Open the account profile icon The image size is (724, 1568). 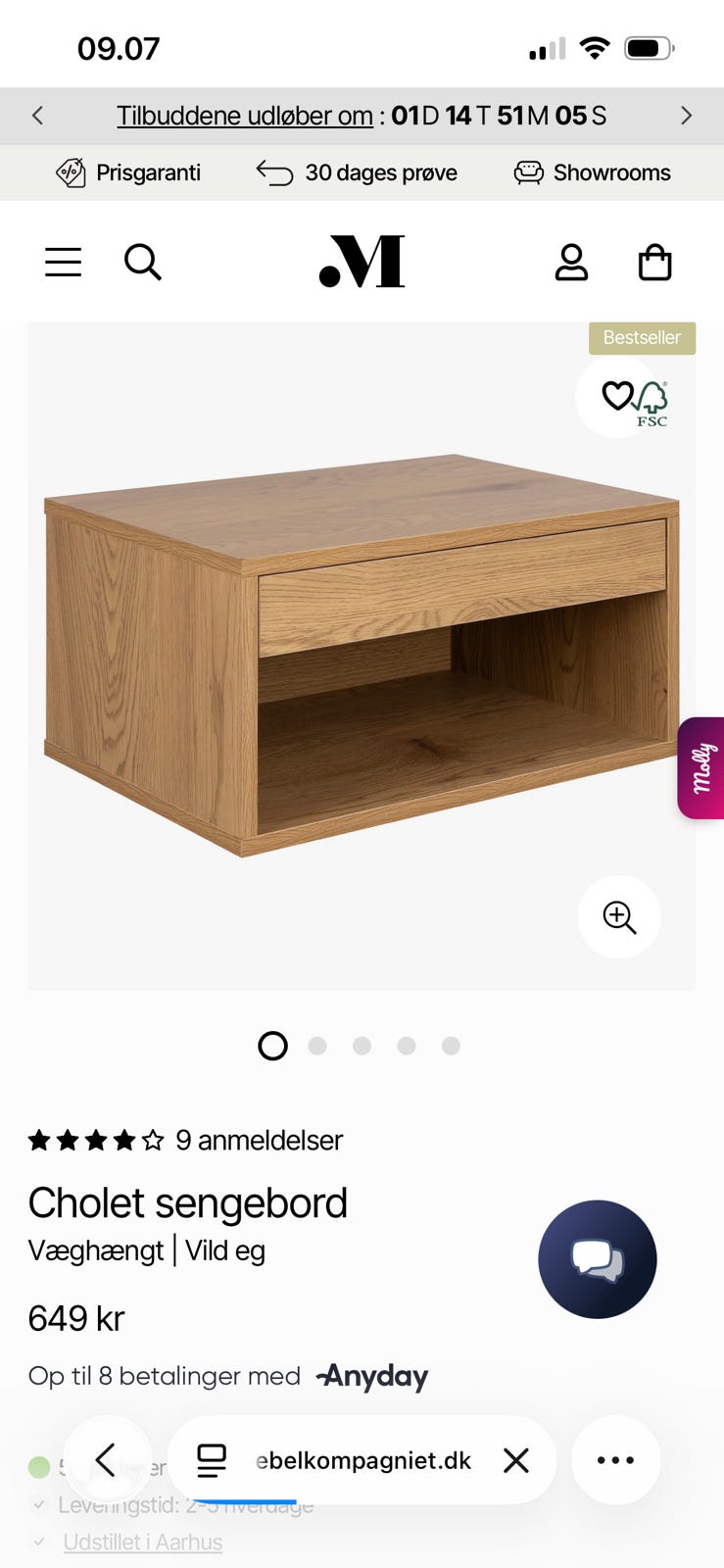[571, 263]
